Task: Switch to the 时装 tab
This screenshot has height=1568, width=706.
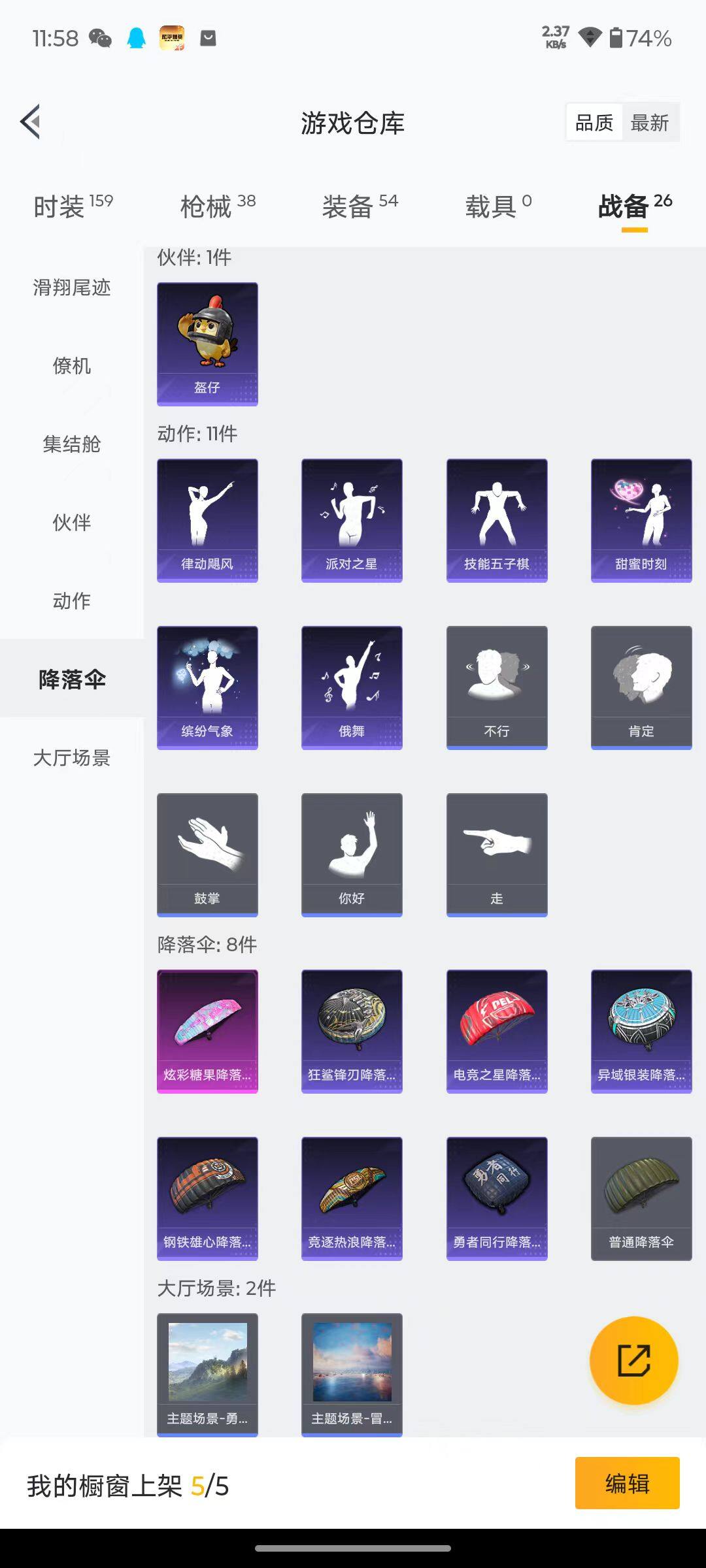Action: click(73, 206)
